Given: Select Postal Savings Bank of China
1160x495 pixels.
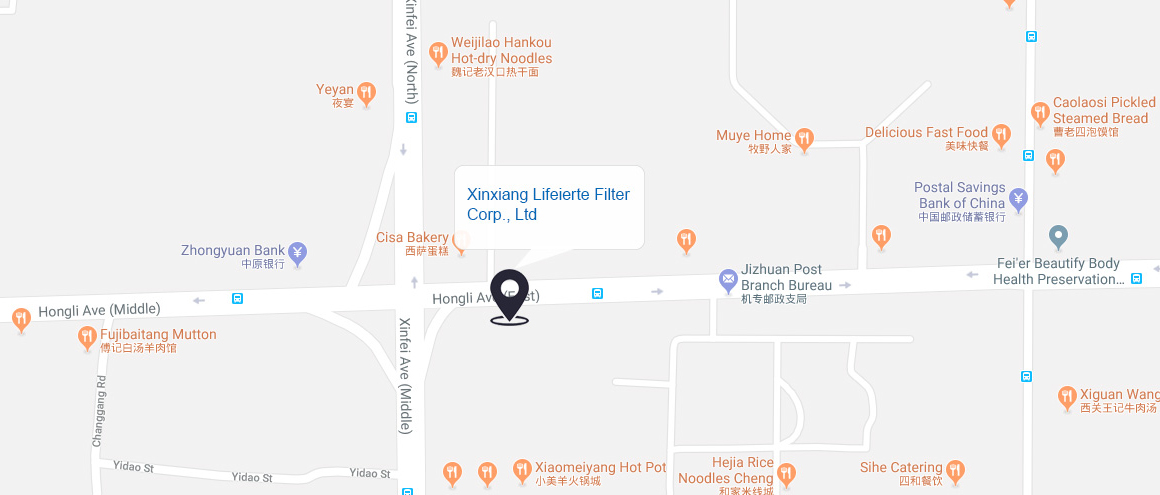Looking at the screenshot, I should 1018,199.
